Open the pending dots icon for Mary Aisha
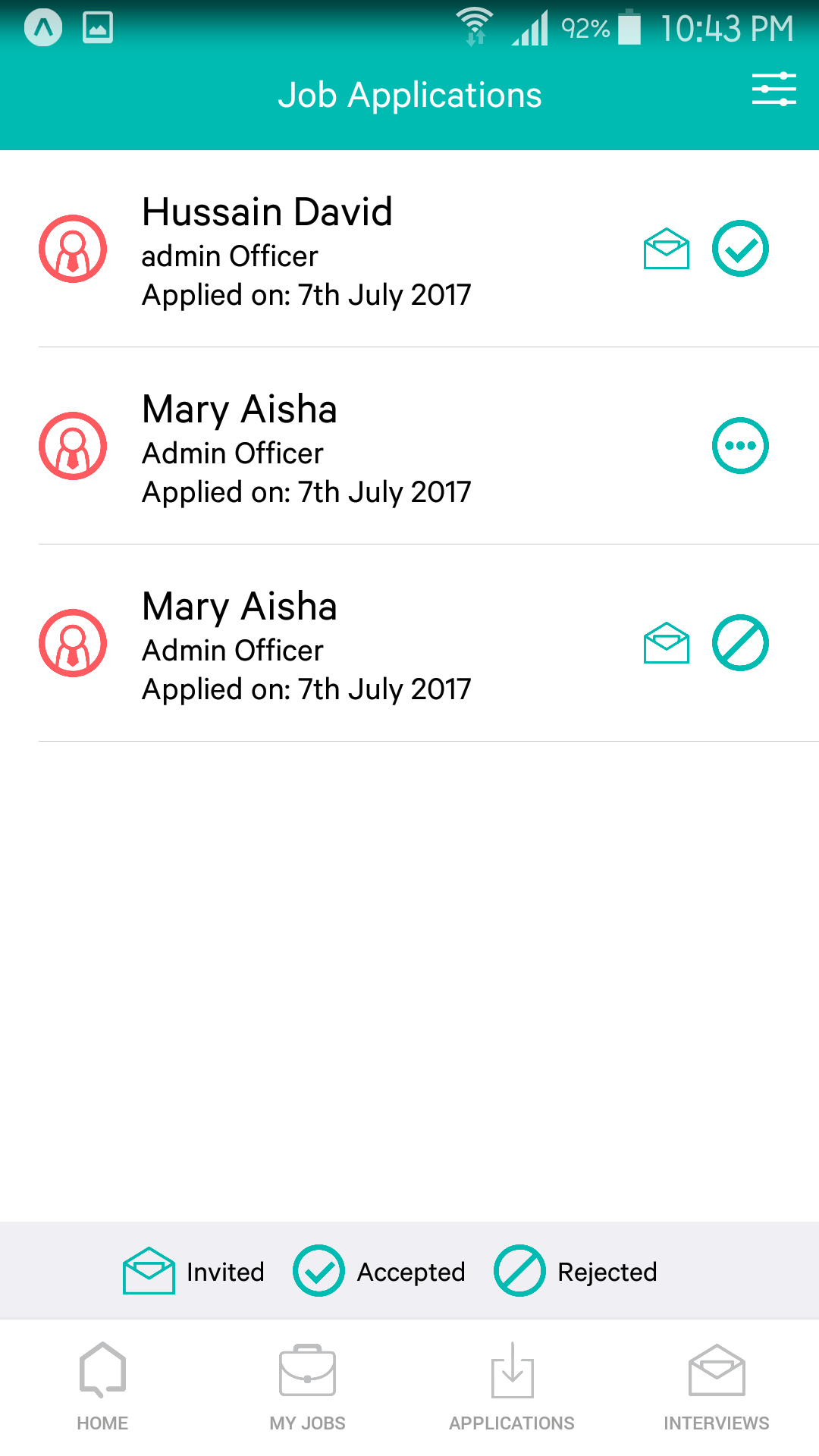Image resolution: width=819 pixels, height=1456 pixels. coord(740,446)
